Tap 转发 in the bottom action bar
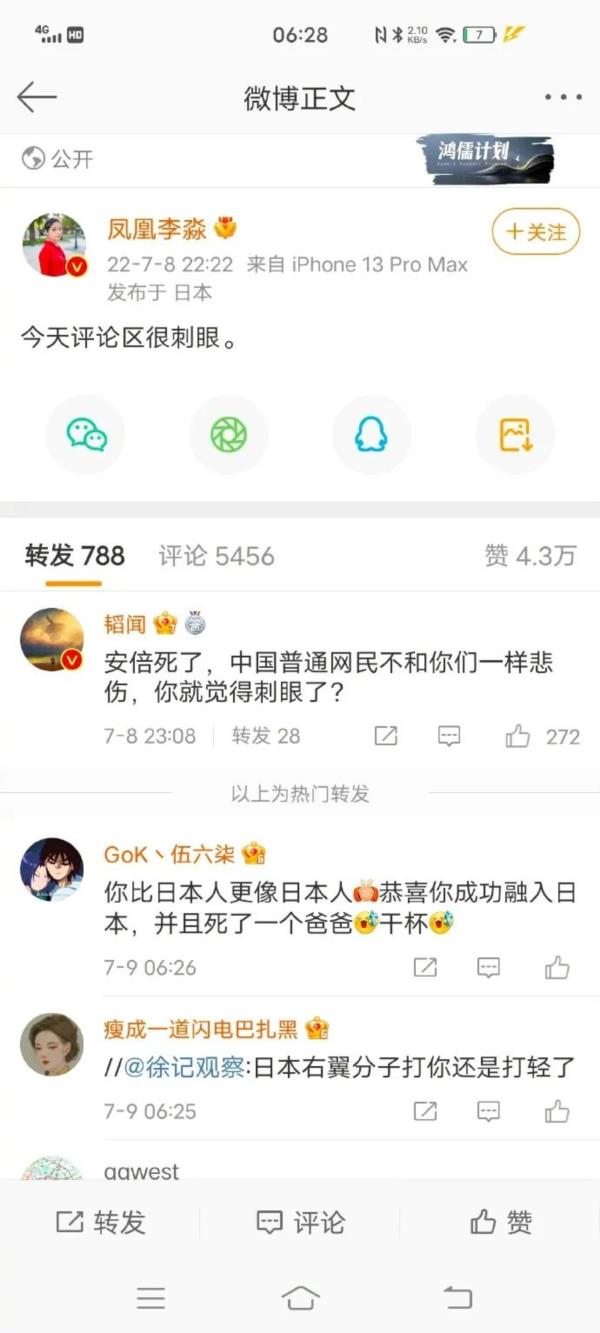The image size is (600, 1333). (101, 1221)
